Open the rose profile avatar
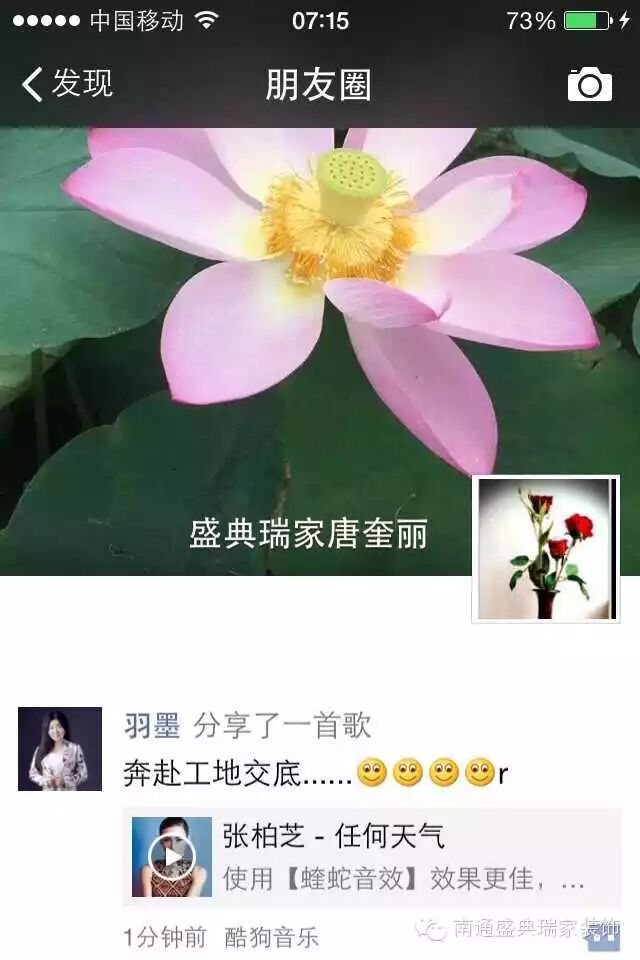Image resolution: width=640 pixels, height=960 pixels. (x=545, y=549)
